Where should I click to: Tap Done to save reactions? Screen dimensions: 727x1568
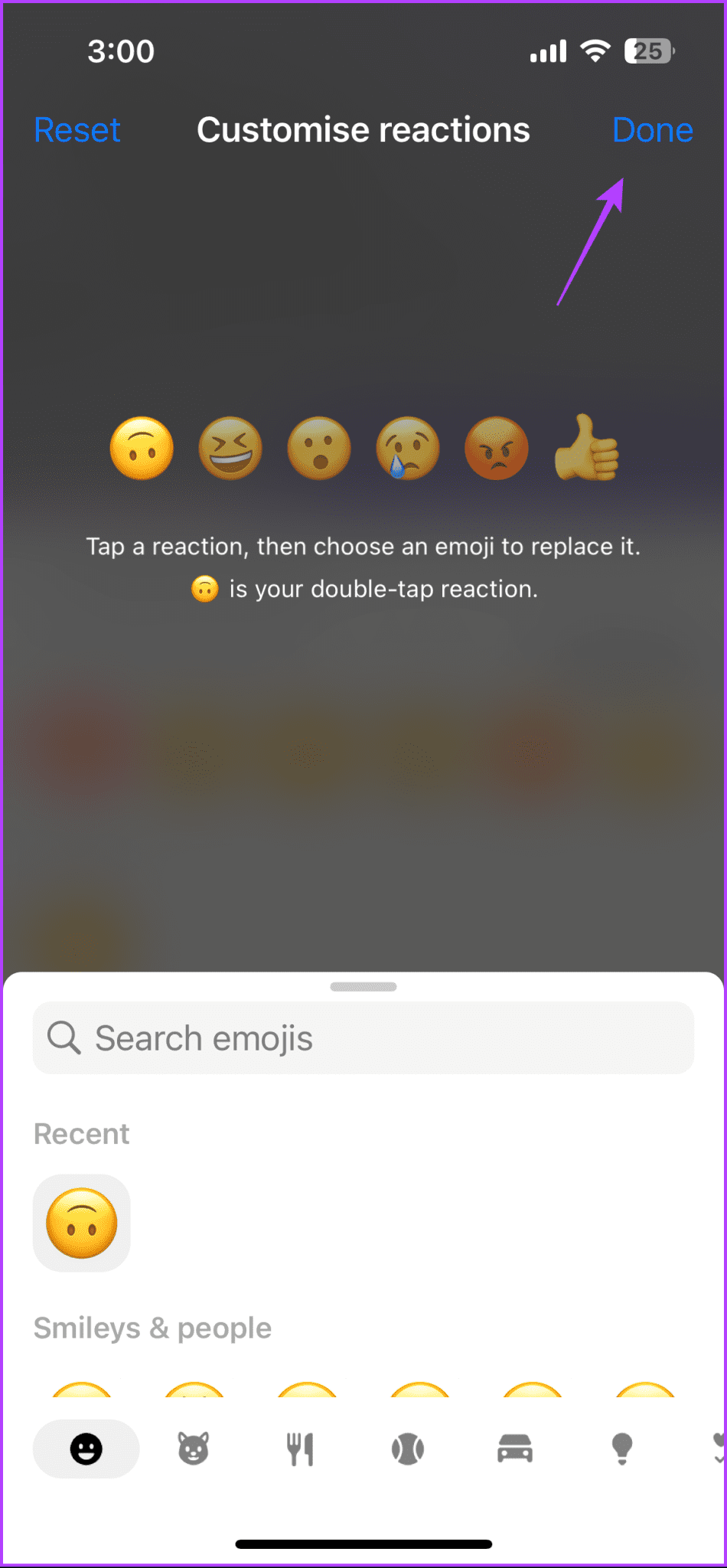(652, 129)
